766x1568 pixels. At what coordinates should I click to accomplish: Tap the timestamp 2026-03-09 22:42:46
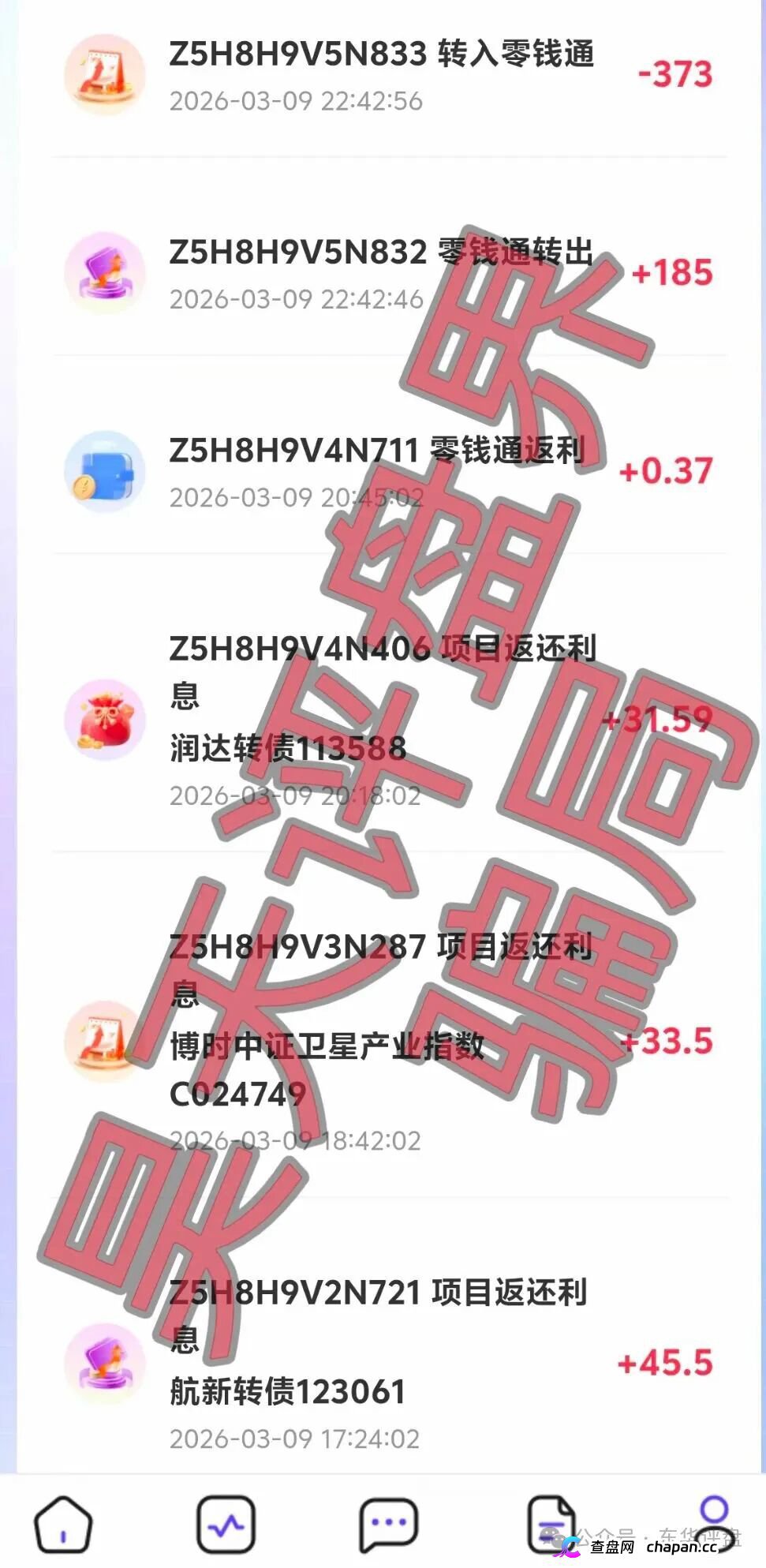[x=296, y=299]
